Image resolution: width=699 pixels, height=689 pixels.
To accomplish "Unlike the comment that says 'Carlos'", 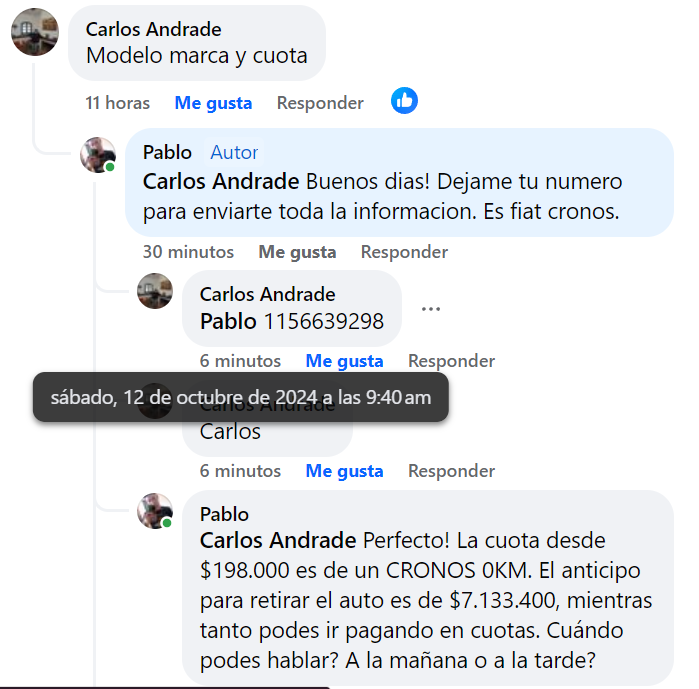I will point(344,471).
